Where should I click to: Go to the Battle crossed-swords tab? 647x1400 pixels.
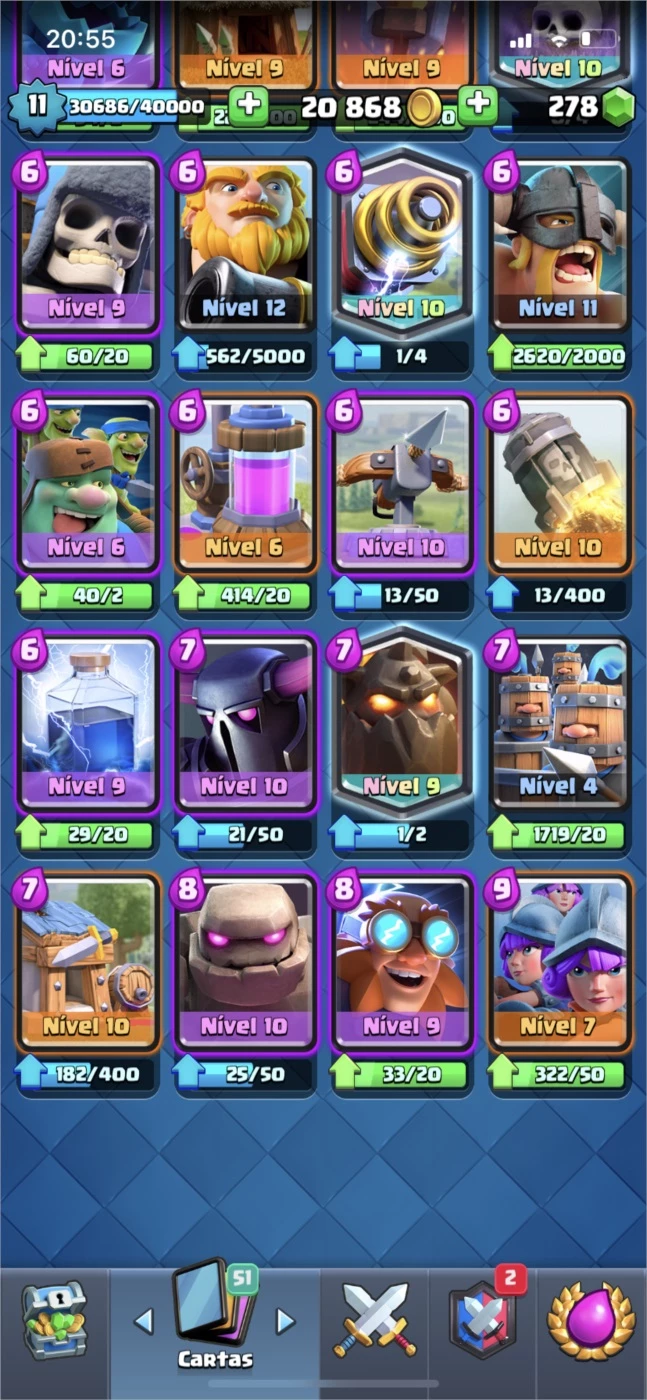pos(375,1320)
